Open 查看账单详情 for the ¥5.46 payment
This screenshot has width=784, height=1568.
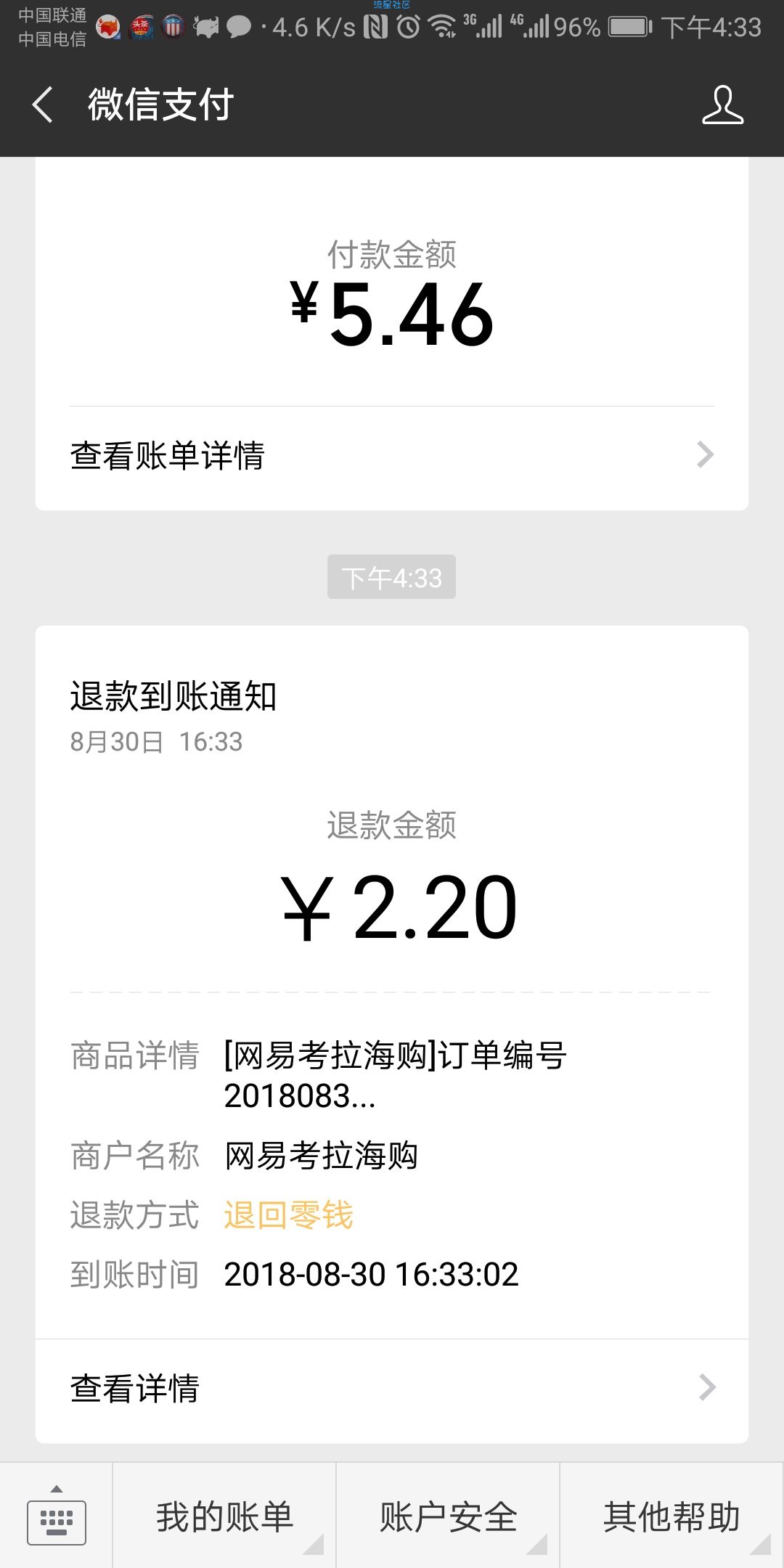tap(392, 456)
